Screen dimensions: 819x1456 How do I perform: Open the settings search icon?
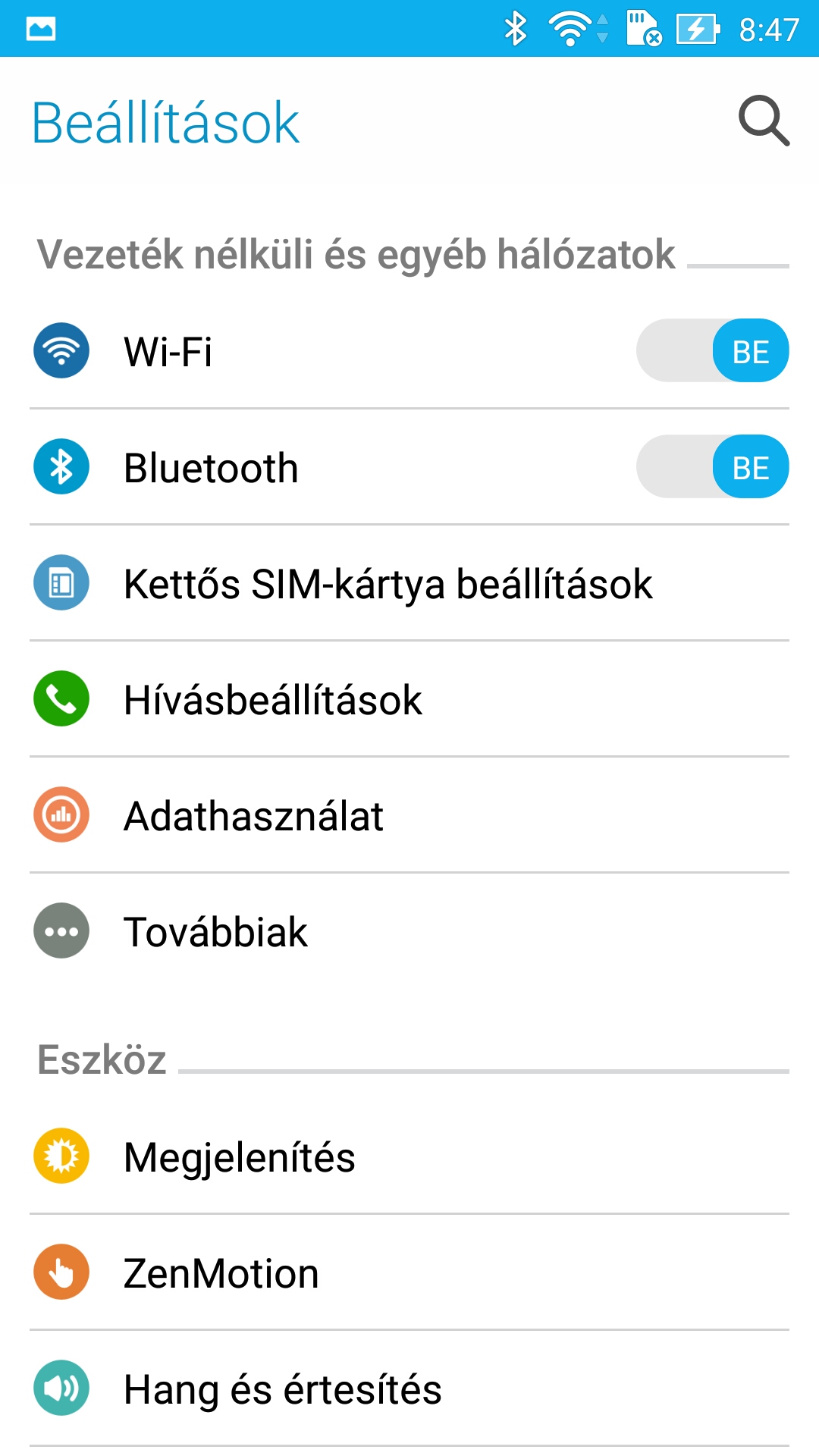coord(764,121)
